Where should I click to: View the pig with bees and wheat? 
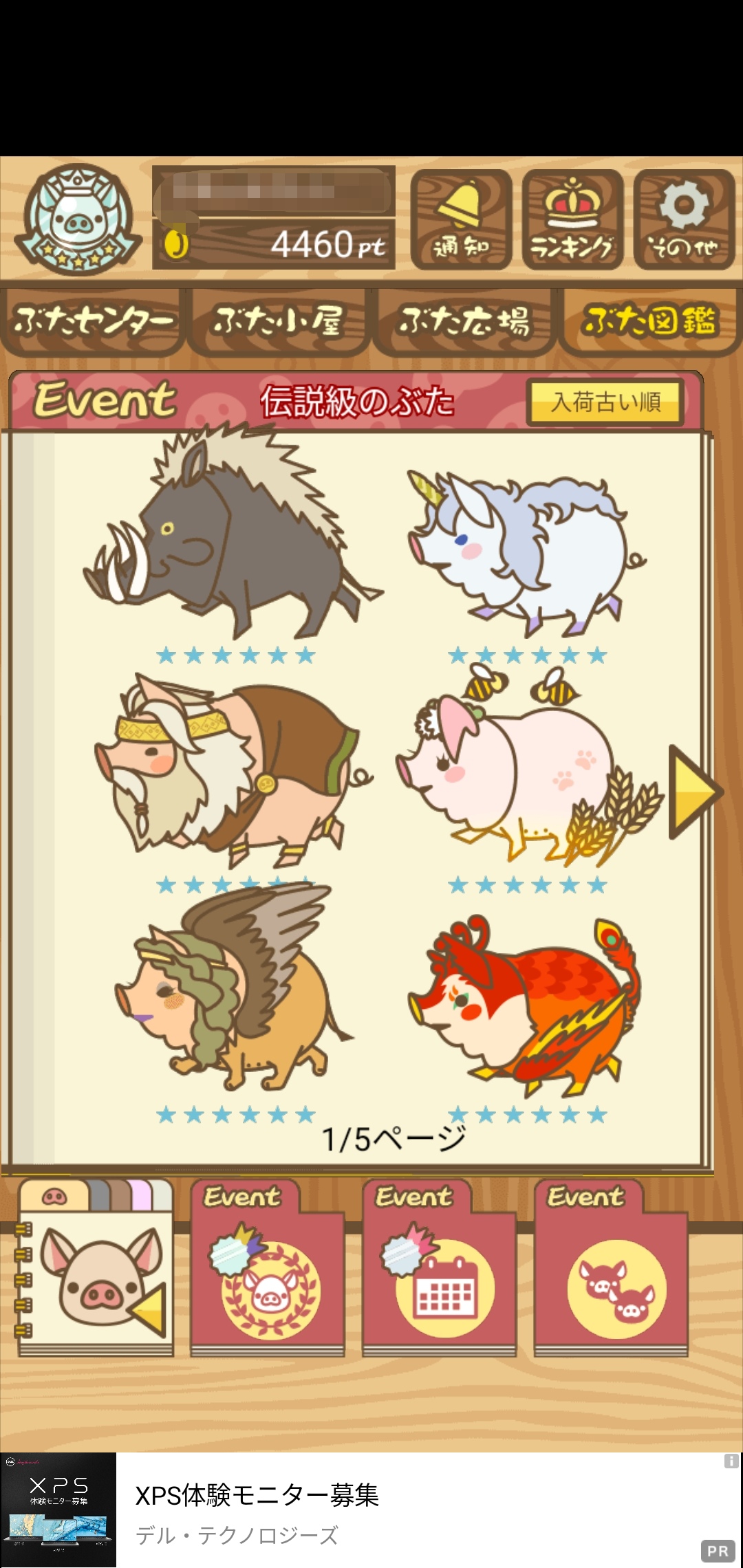coord(528,765)
